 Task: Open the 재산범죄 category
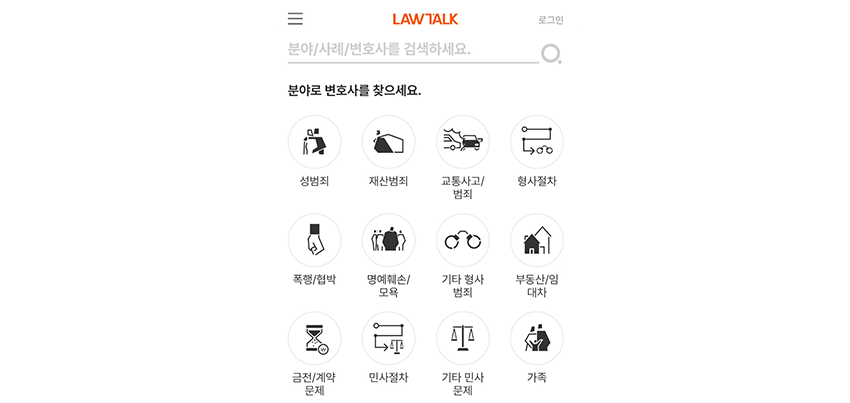point(388,142)
